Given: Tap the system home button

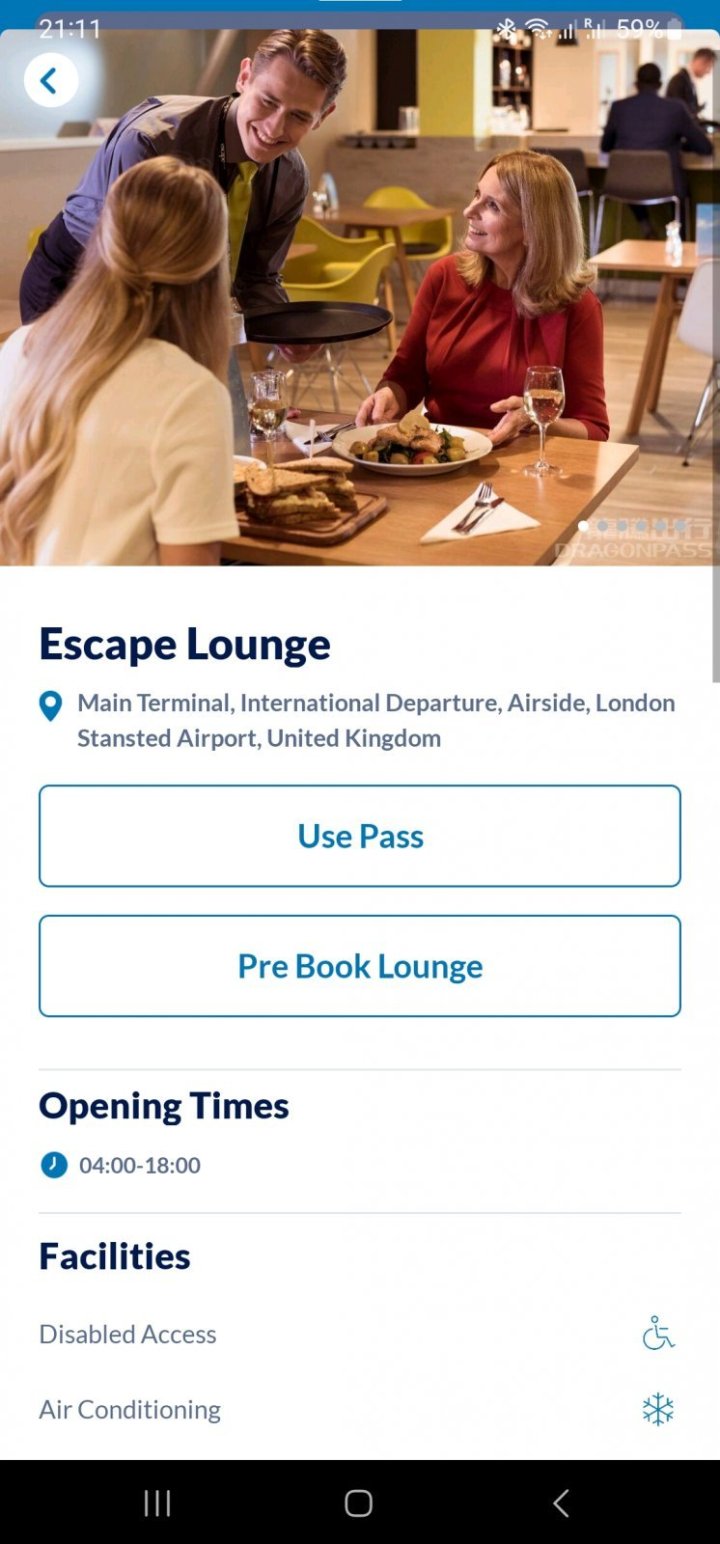Looking at the screenshot, I should [359, 1503].
